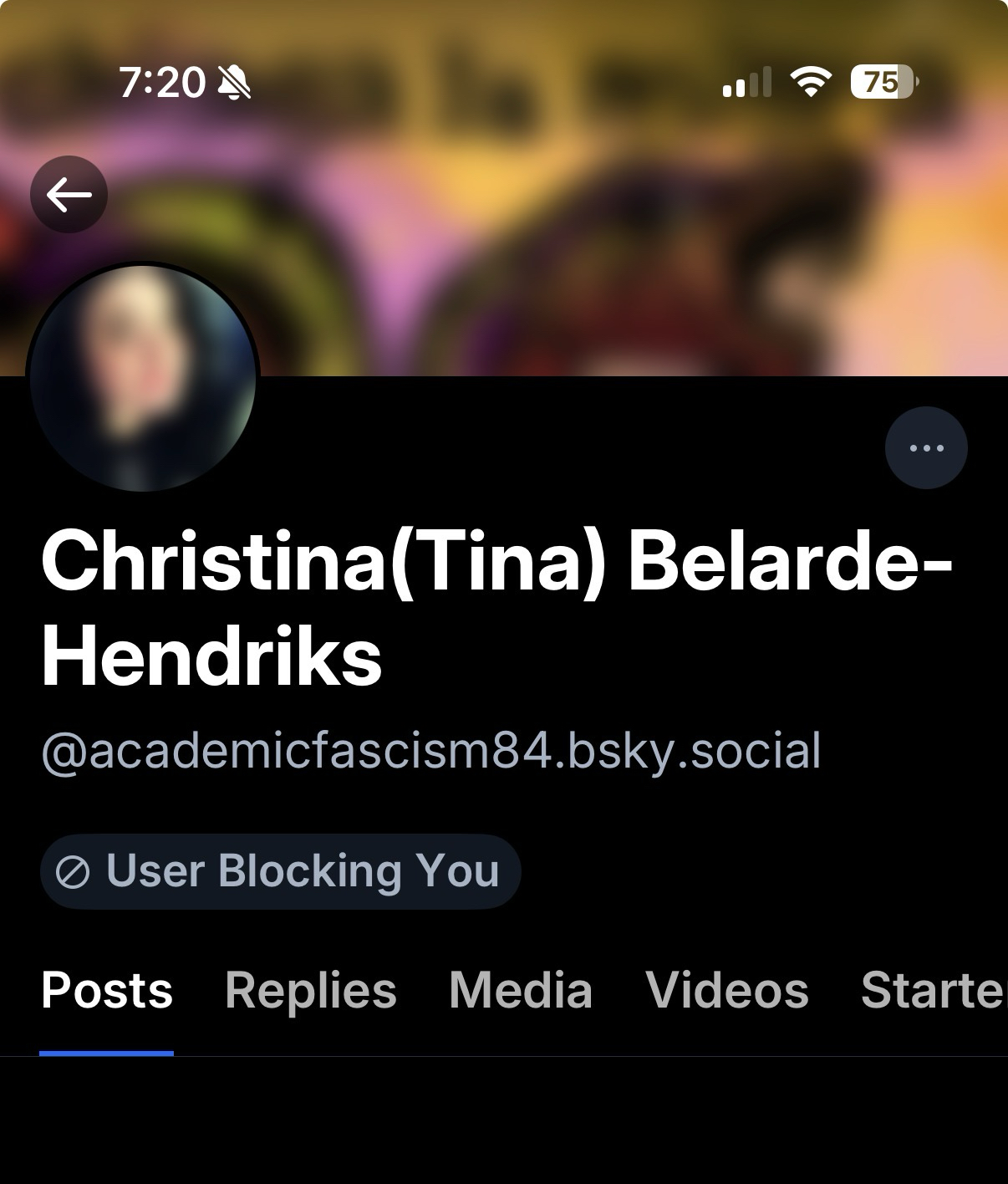Tap the User Blocking You label

pyautogui.click(x=280, y=871)
